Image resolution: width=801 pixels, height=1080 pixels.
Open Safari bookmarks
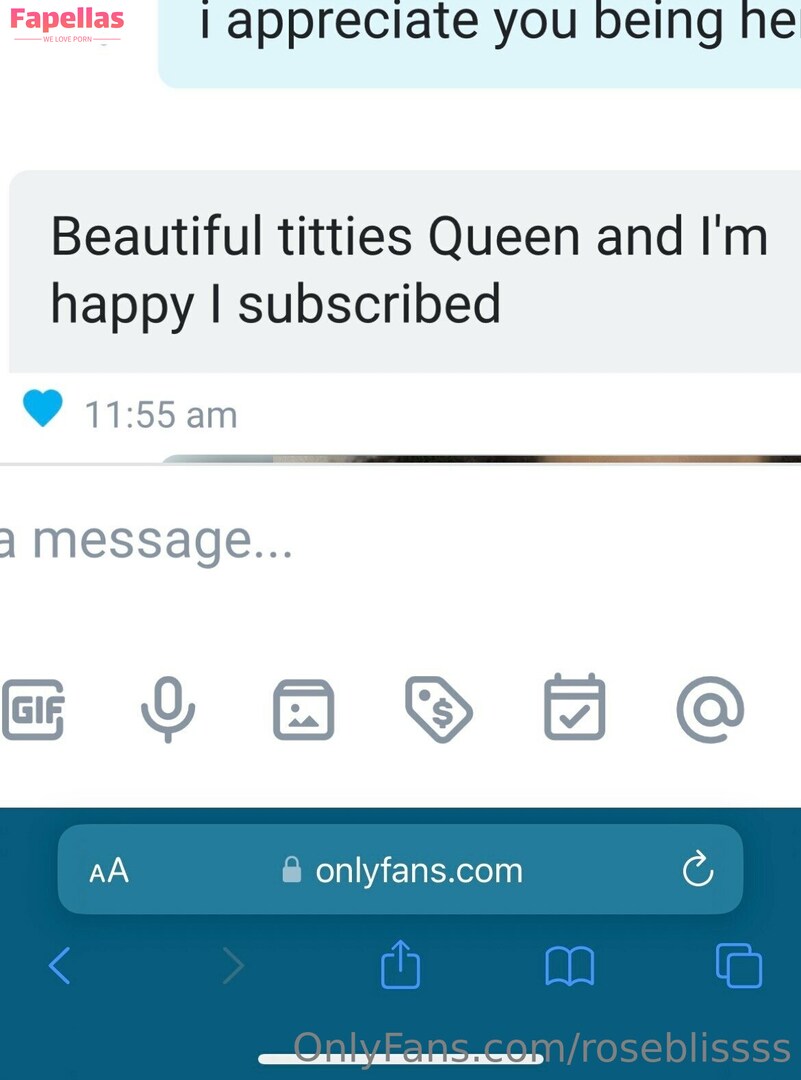(x=569, y=966)
